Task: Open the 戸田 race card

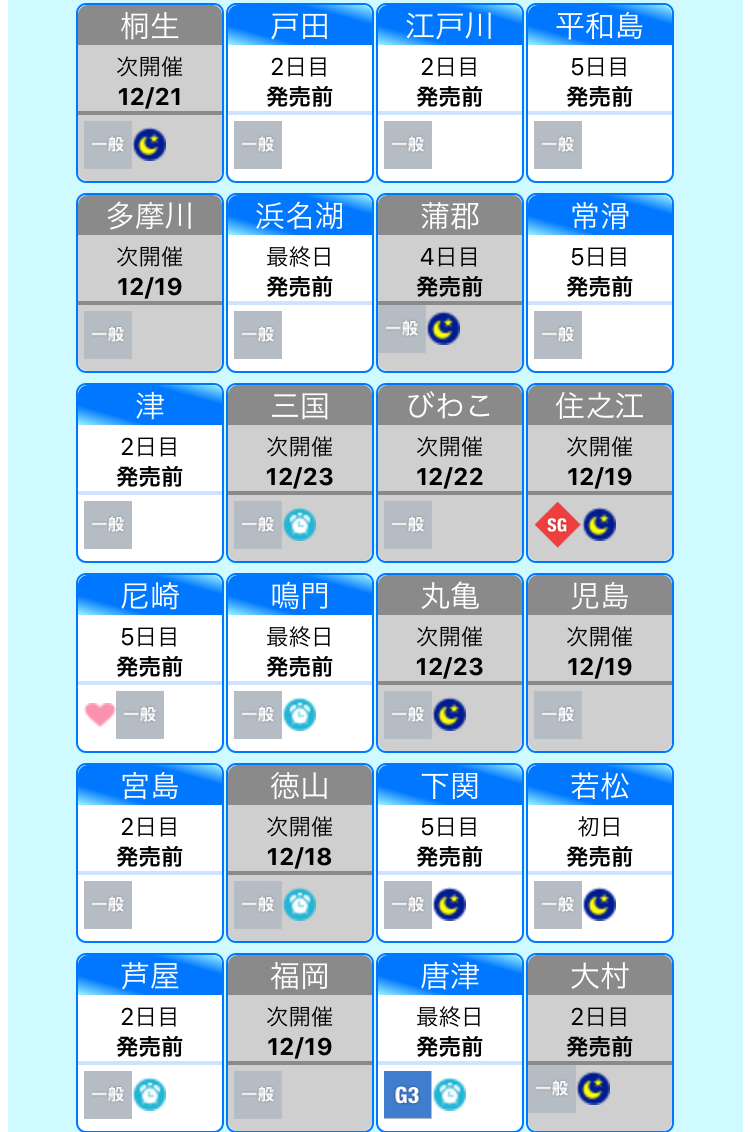Action: (x=300, y=93)
